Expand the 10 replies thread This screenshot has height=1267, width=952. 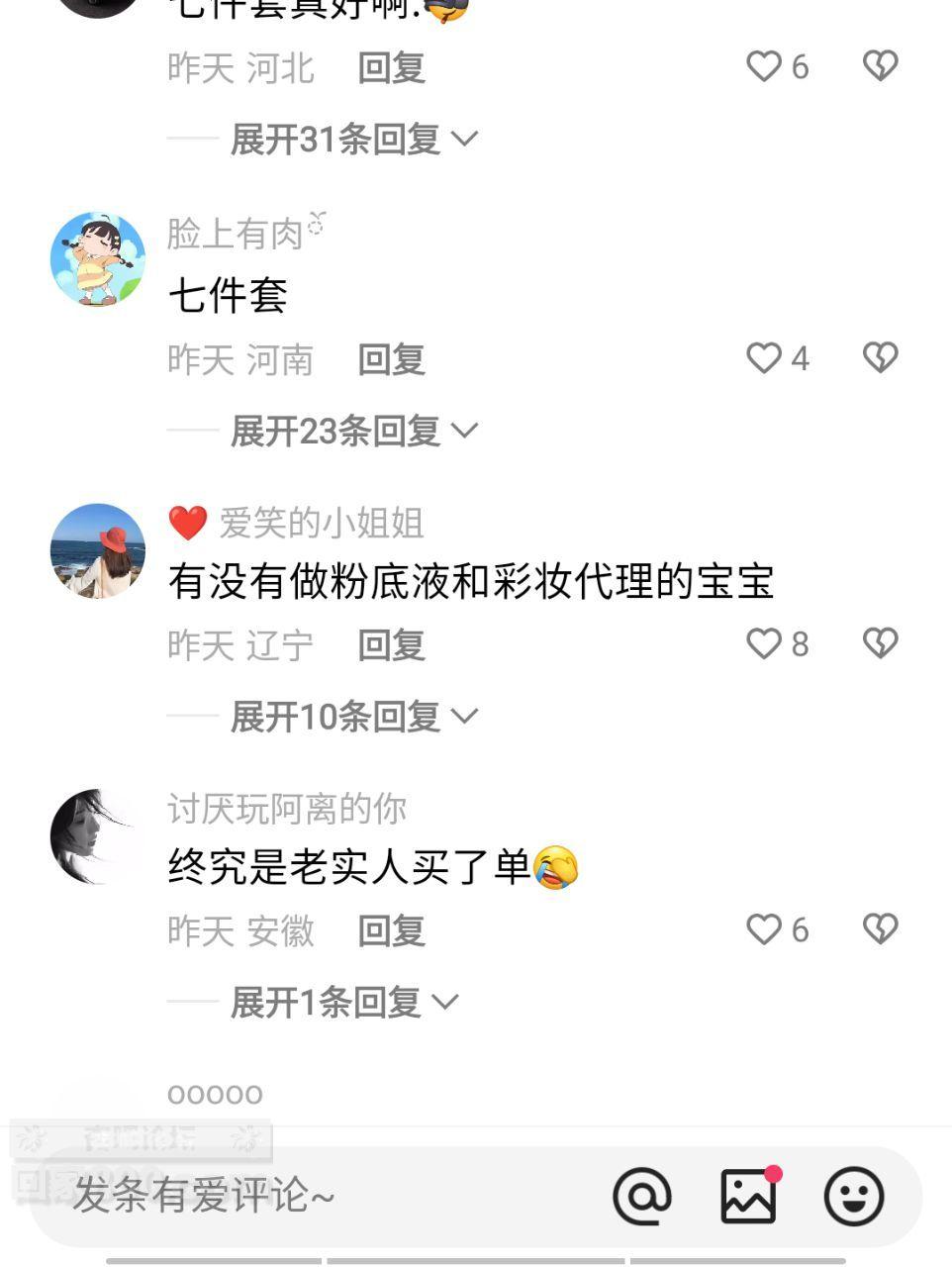click(353, 717)
